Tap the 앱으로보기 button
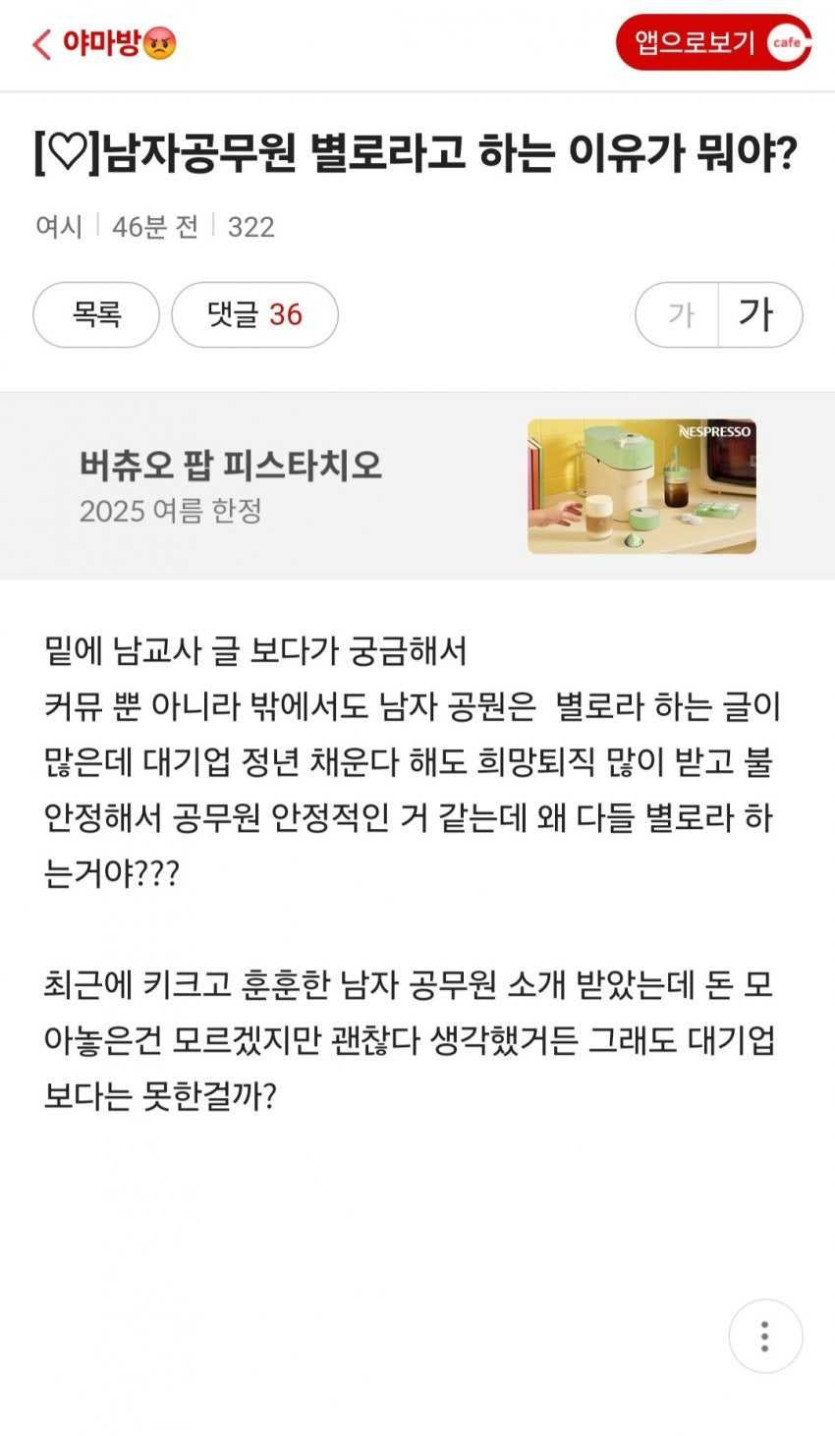Viewport: 835px width, 1436px height. click(714, 43)
